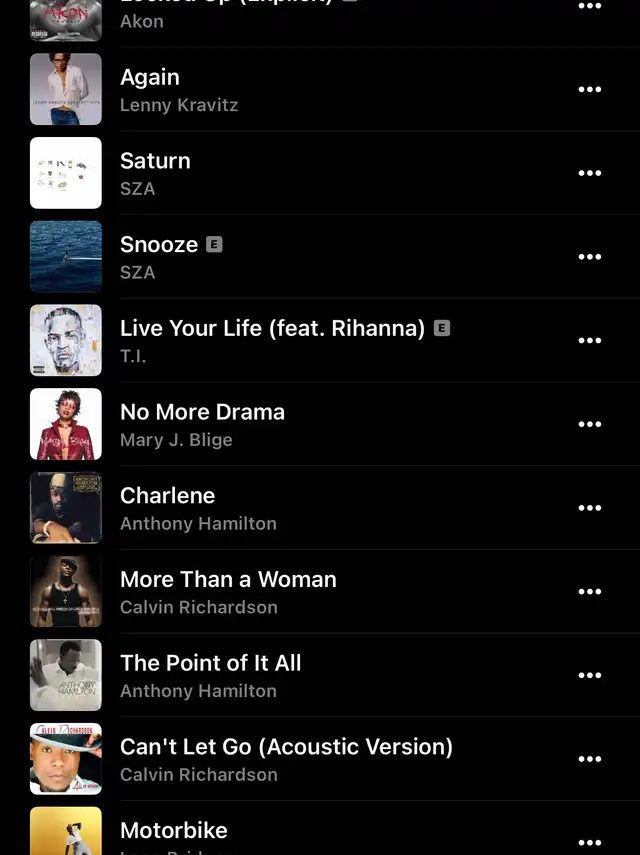The height and width of the screenshot is (855, 640).
Task: Open more options for the Akon song
Action: coord(590,8)
